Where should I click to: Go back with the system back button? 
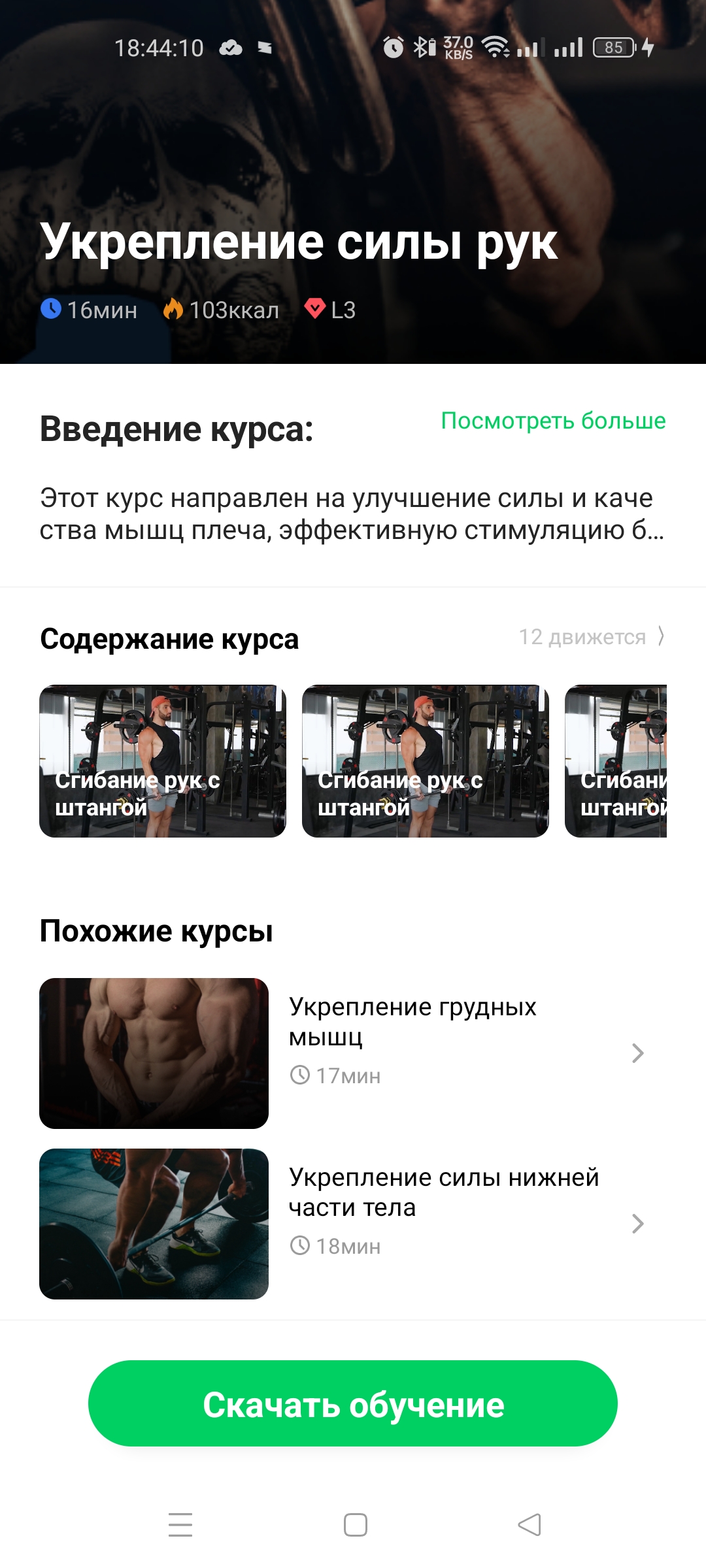pos(529,1525)
